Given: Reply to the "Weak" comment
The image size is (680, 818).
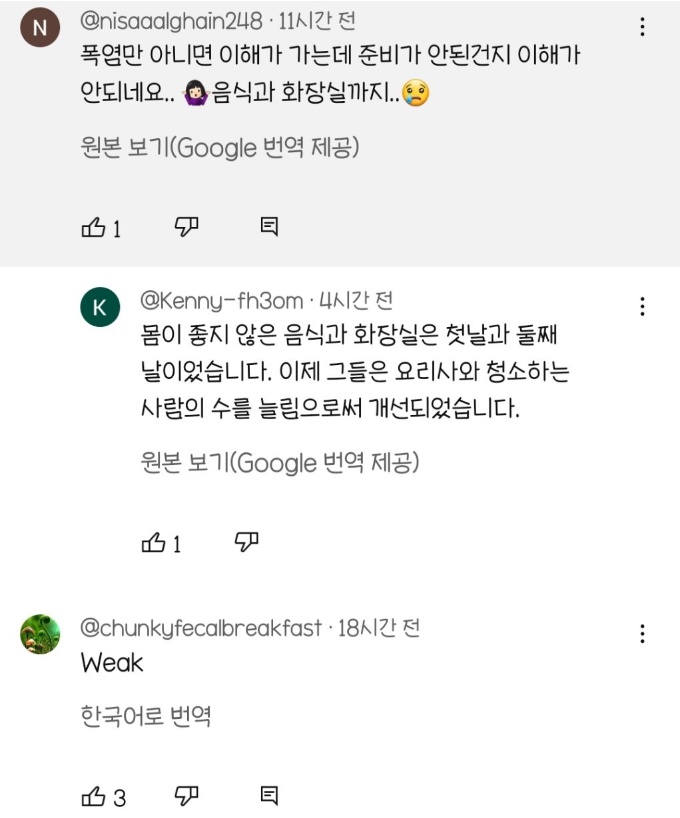Looking at the screenshot, I should point(269,796).
